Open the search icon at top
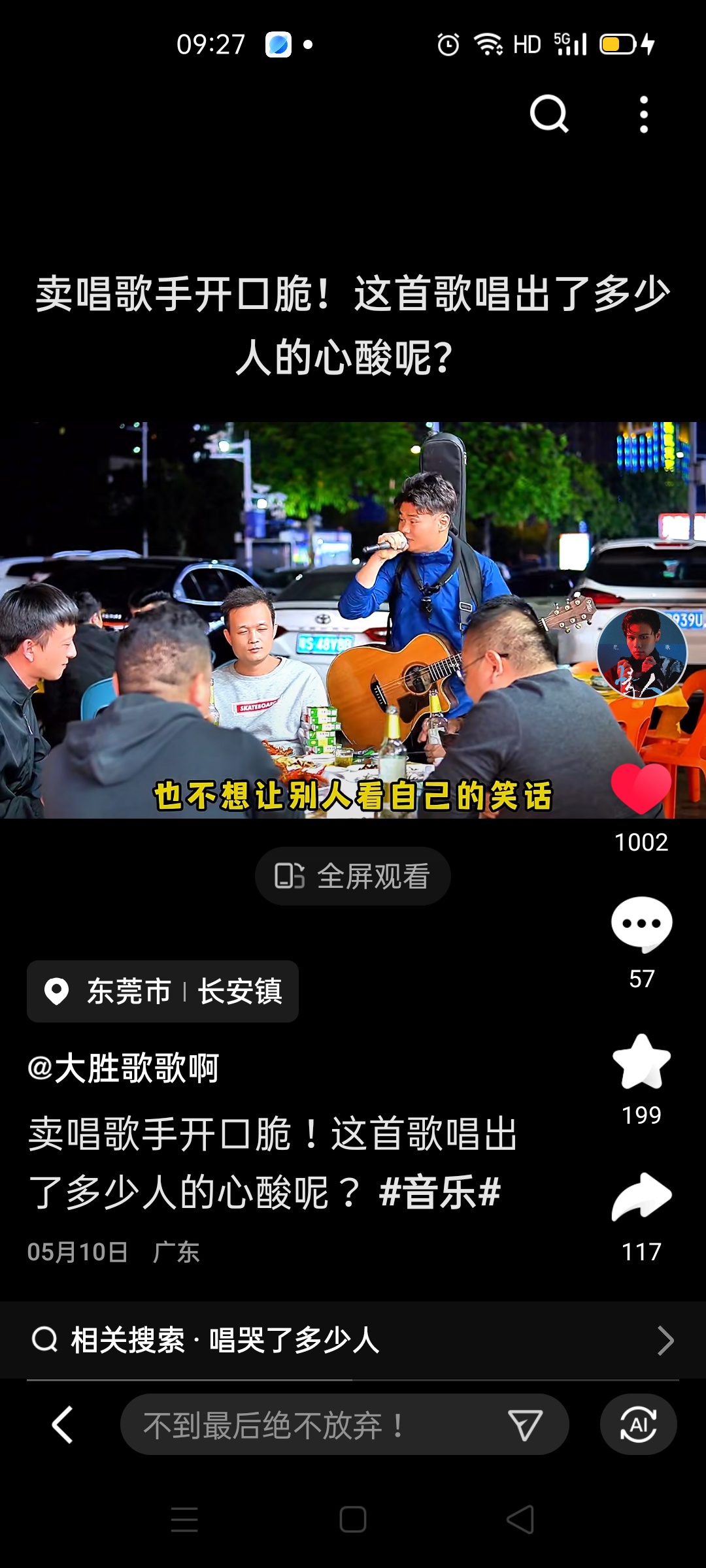 [x=548, y=114]
